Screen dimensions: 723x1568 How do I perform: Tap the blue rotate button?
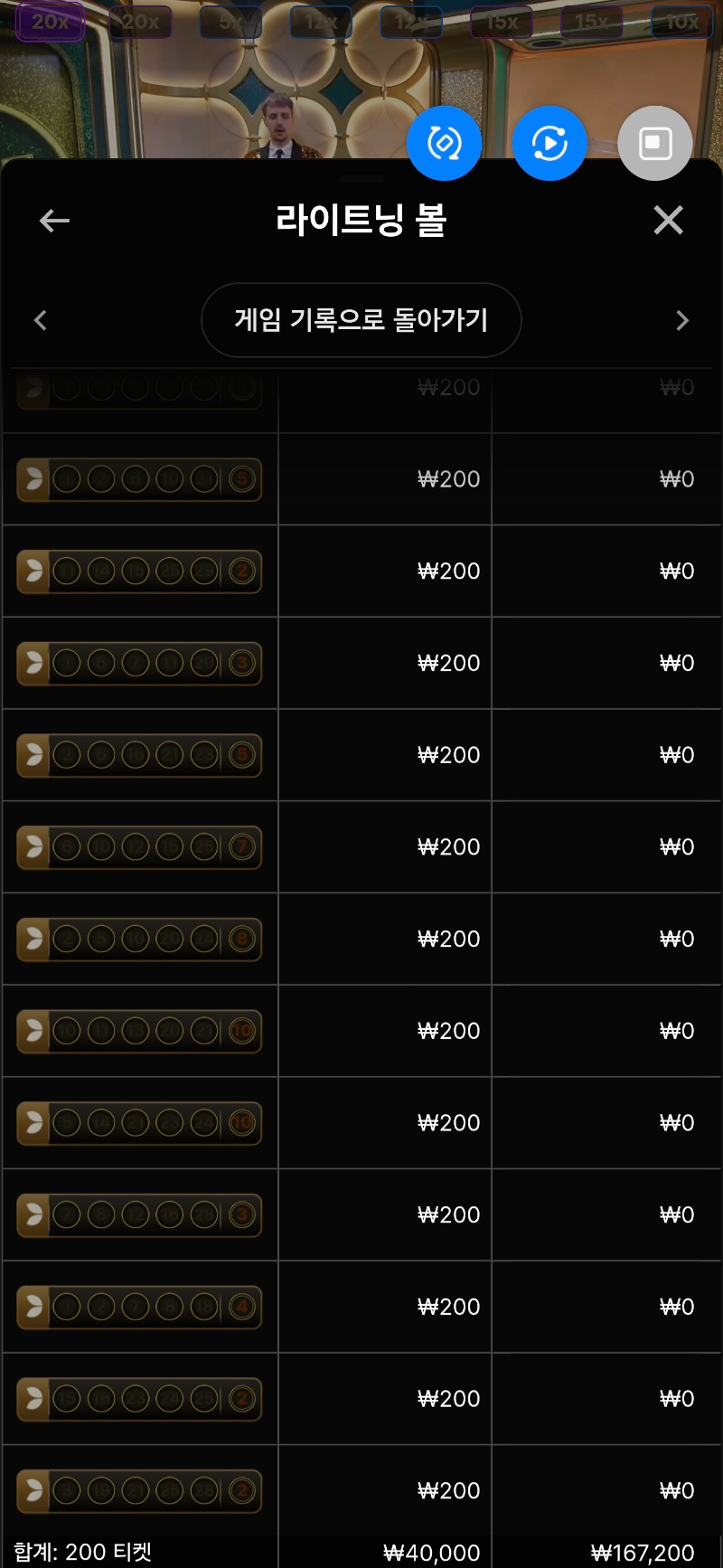point(444,143)
